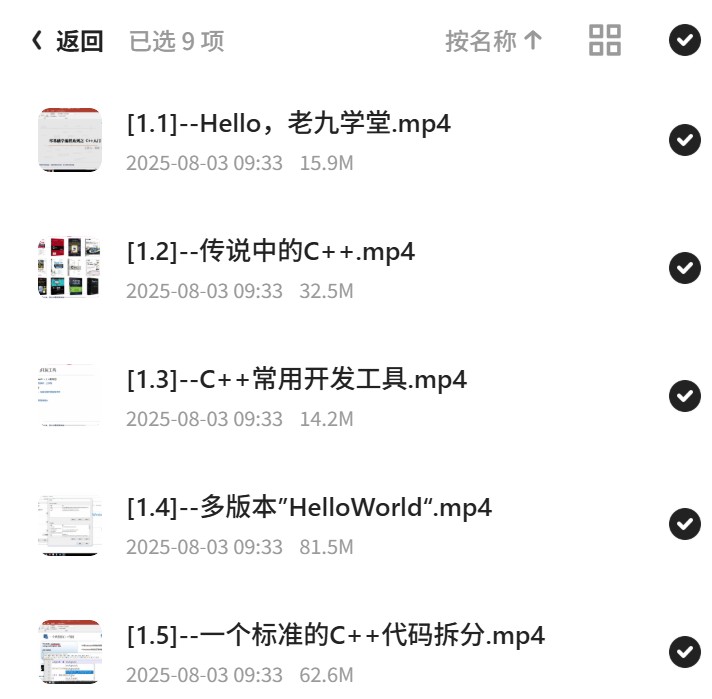
Task: Tap the 返回 back button
Action: [x=67, y=41]
